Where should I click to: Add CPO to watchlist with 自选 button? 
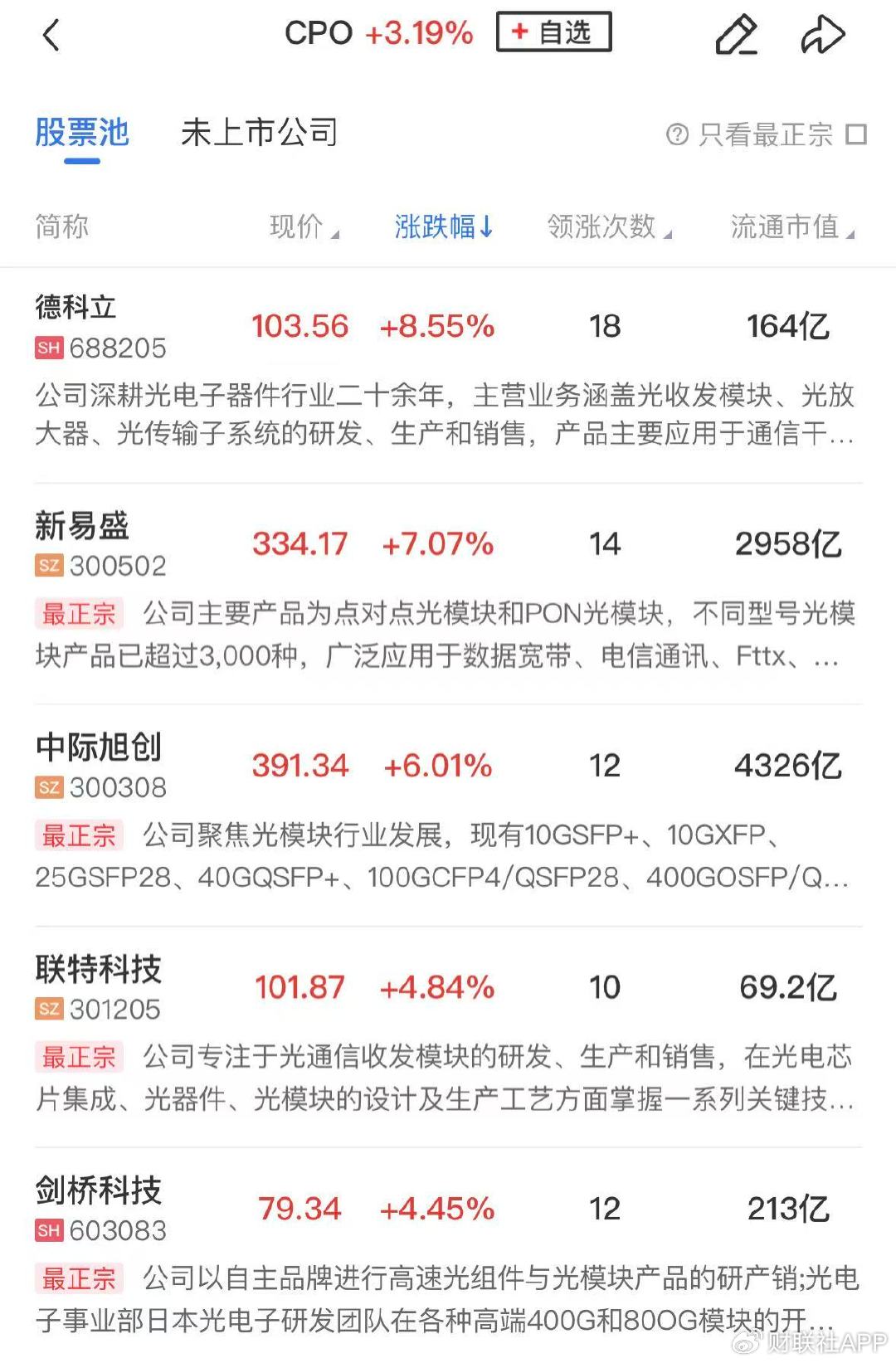point(553,32)
